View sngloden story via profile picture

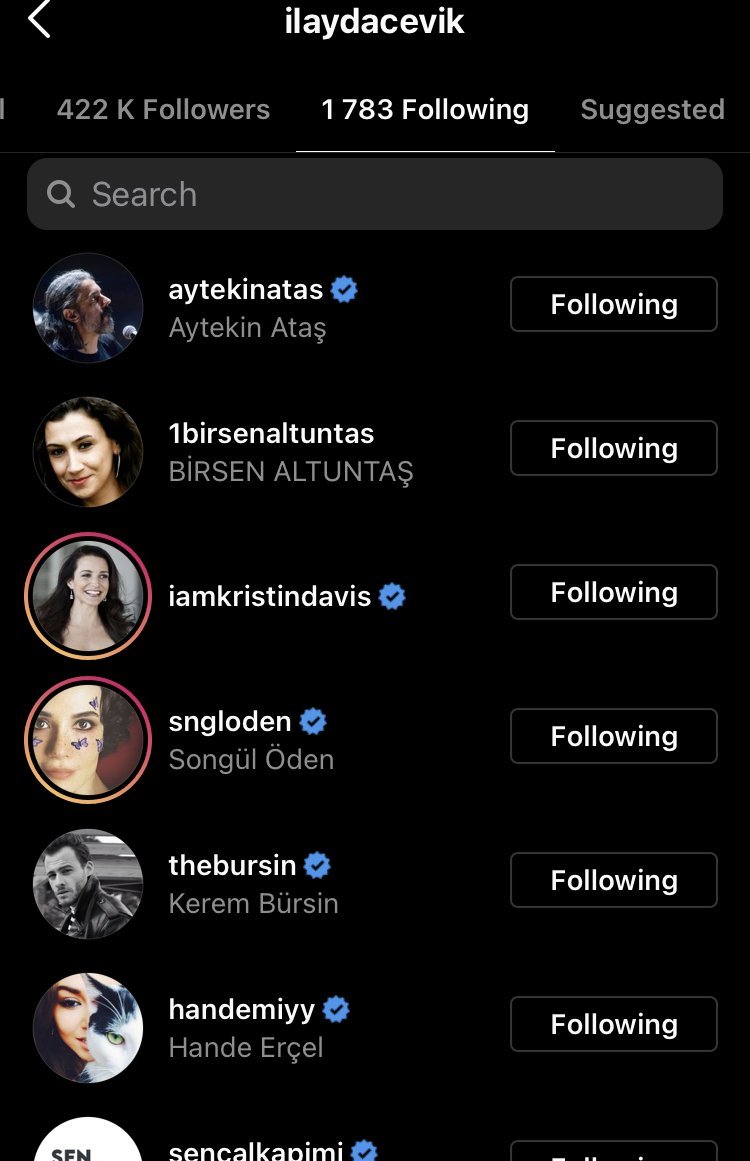pyautogui.click(x=88, y=740)
